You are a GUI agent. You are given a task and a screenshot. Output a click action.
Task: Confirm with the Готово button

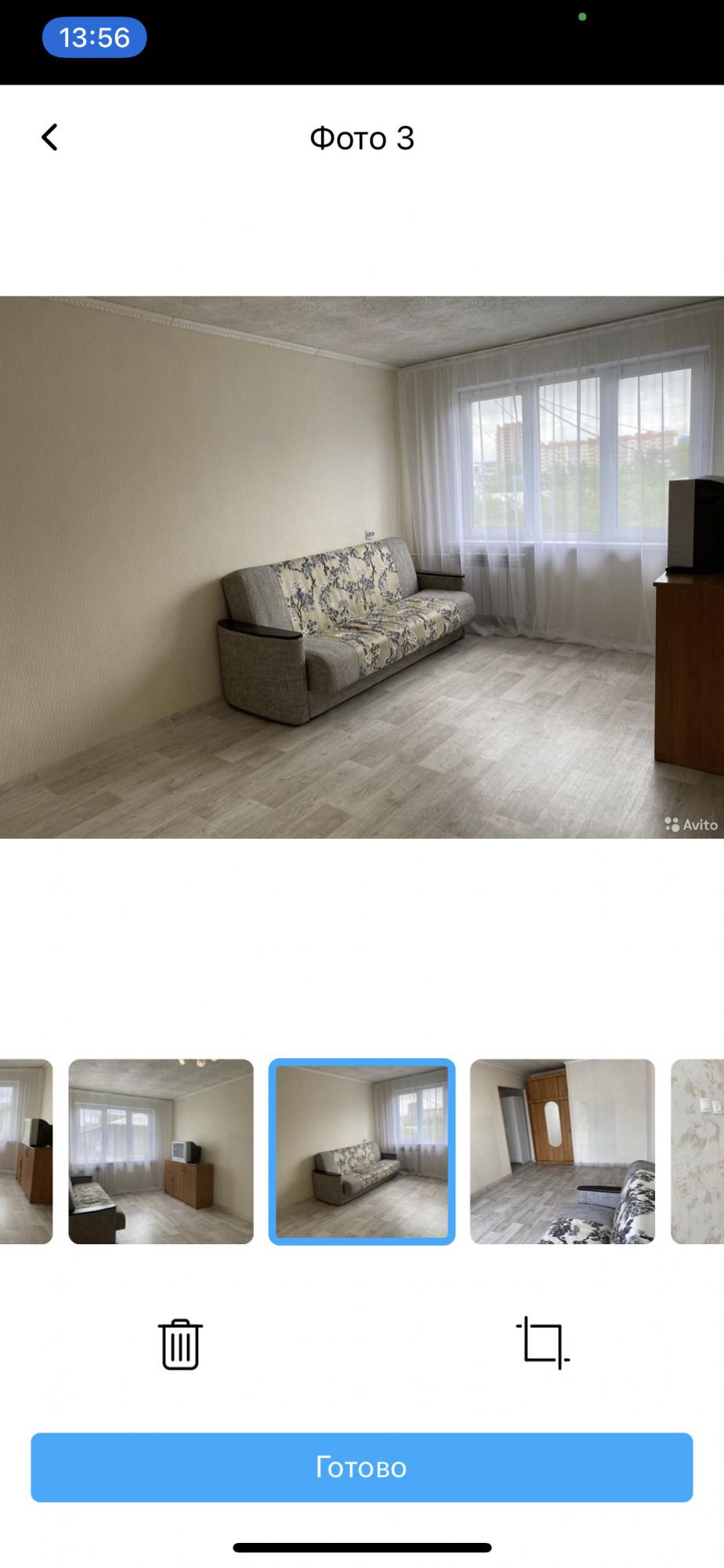pos(362,1468)
